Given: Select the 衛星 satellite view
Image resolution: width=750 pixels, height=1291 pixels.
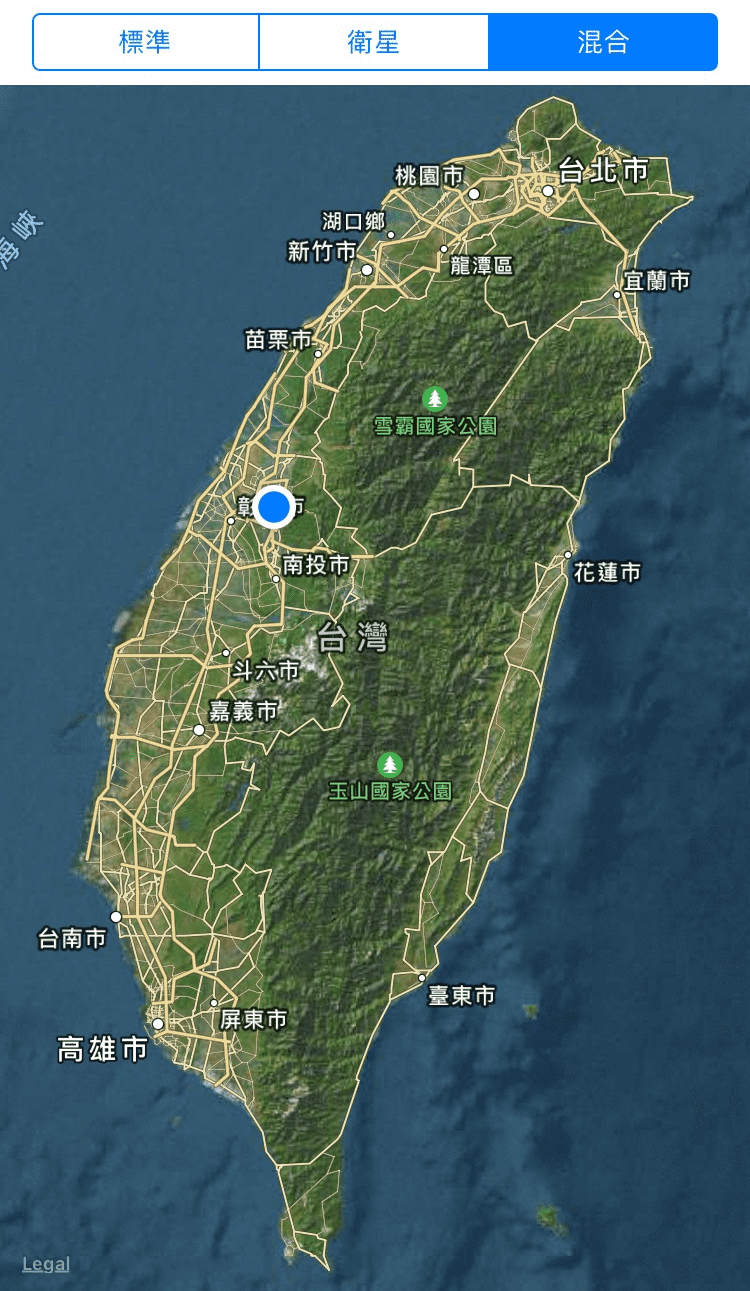Looking at the screenshot, I should tap(374, 42).
